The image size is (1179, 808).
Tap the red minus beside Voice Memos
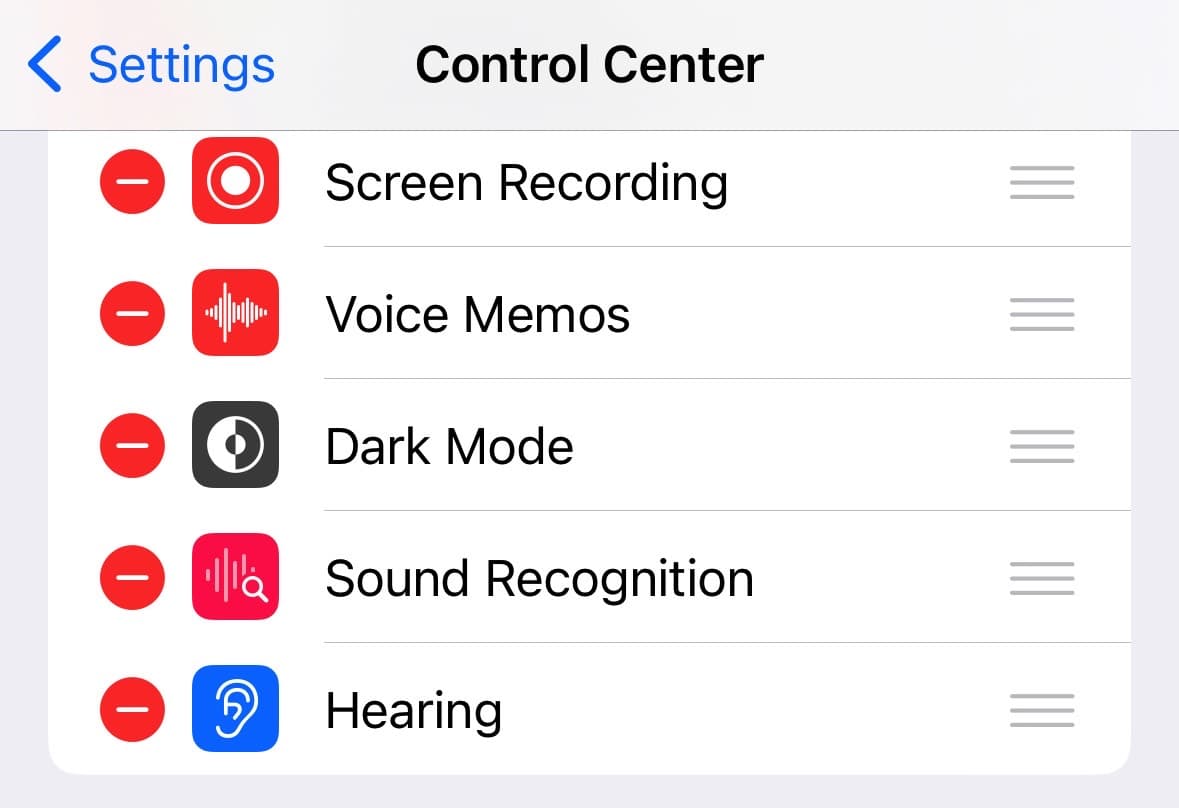[x=132, y=314]
